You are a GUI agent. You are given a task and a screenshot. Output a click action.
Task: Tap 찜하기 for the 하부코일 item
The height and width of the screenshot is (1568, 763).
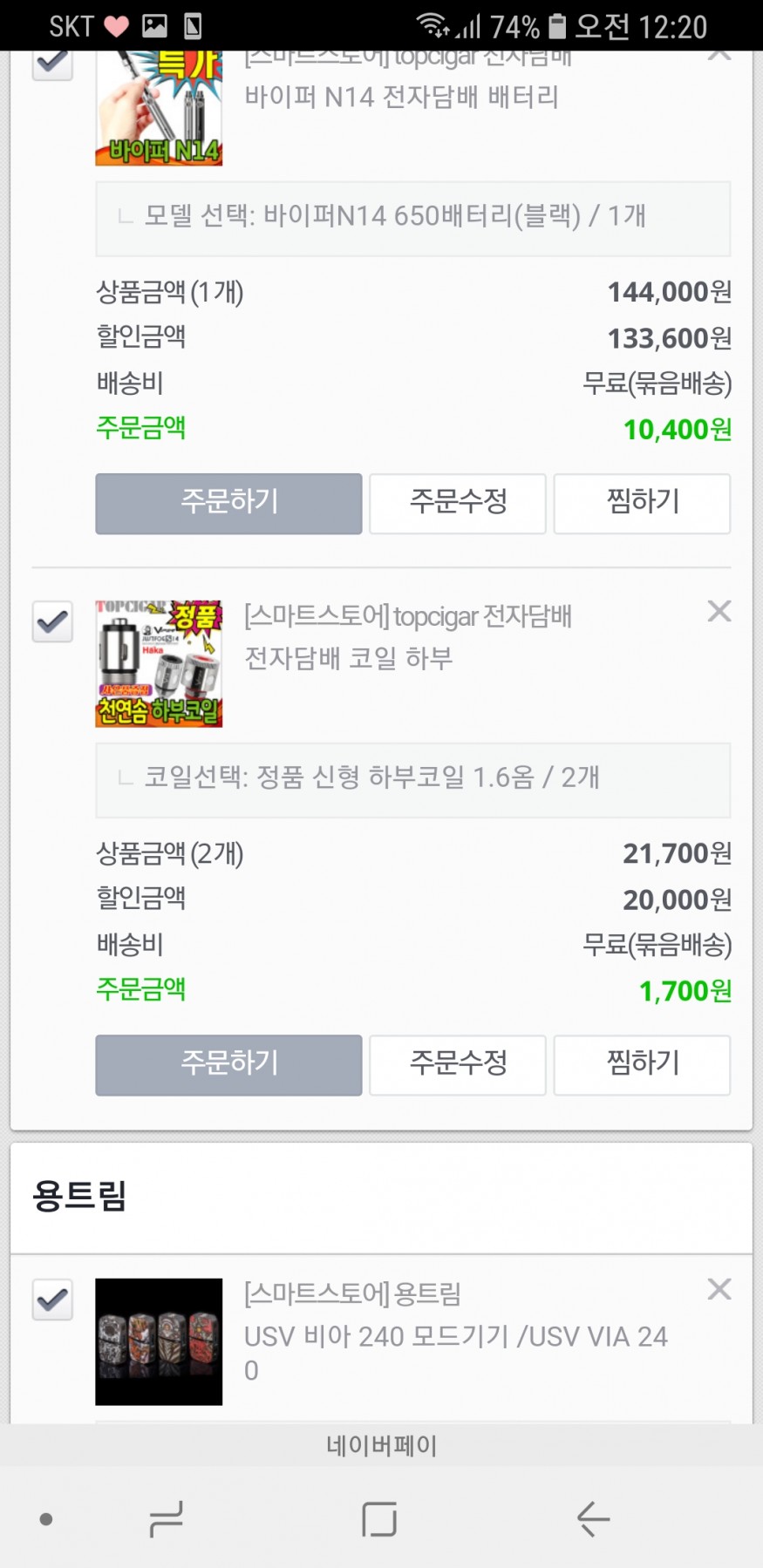642,1064
